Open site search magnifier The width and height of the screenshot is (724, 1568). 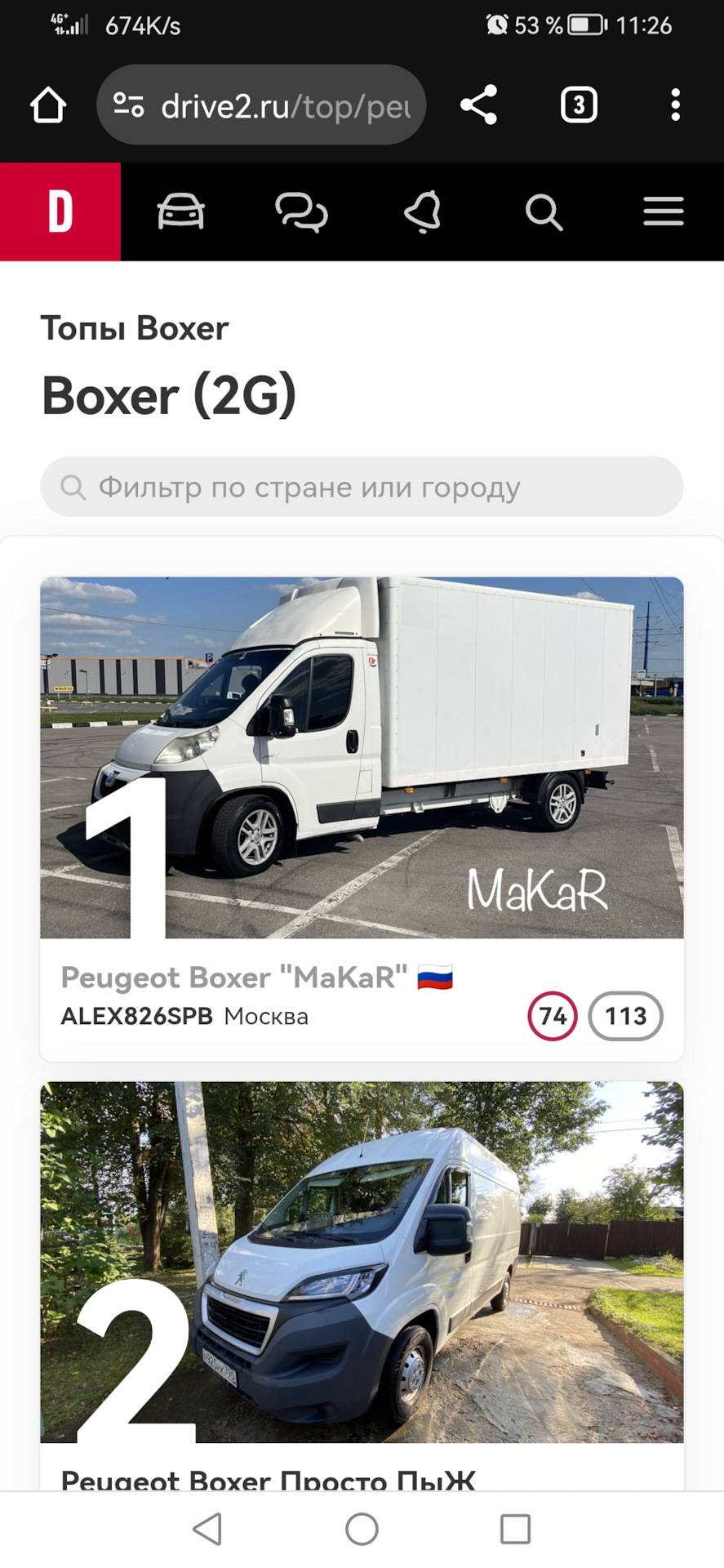[x=544, y=213]
